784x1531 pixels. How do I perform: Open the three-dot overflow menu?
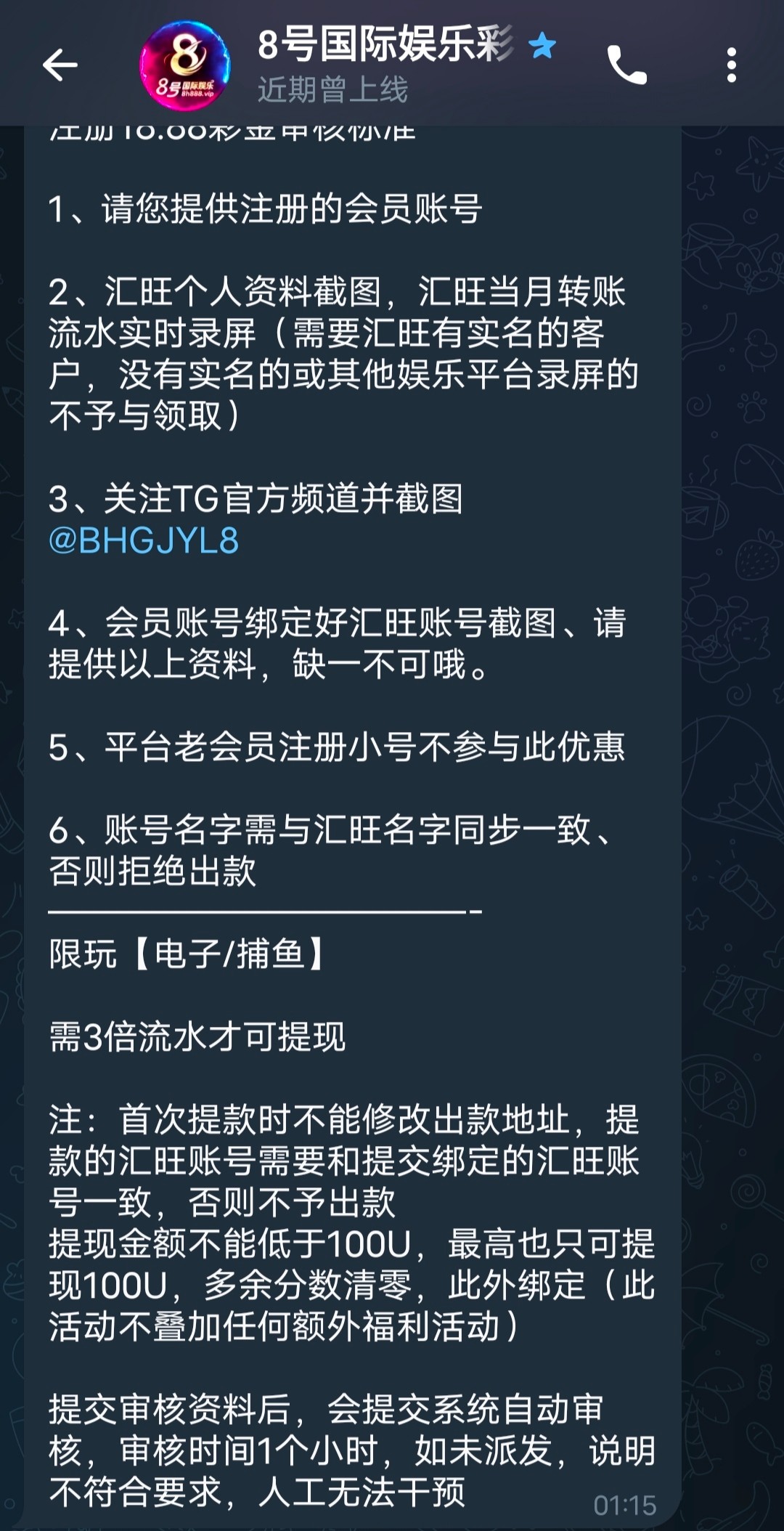pos(731,65)
